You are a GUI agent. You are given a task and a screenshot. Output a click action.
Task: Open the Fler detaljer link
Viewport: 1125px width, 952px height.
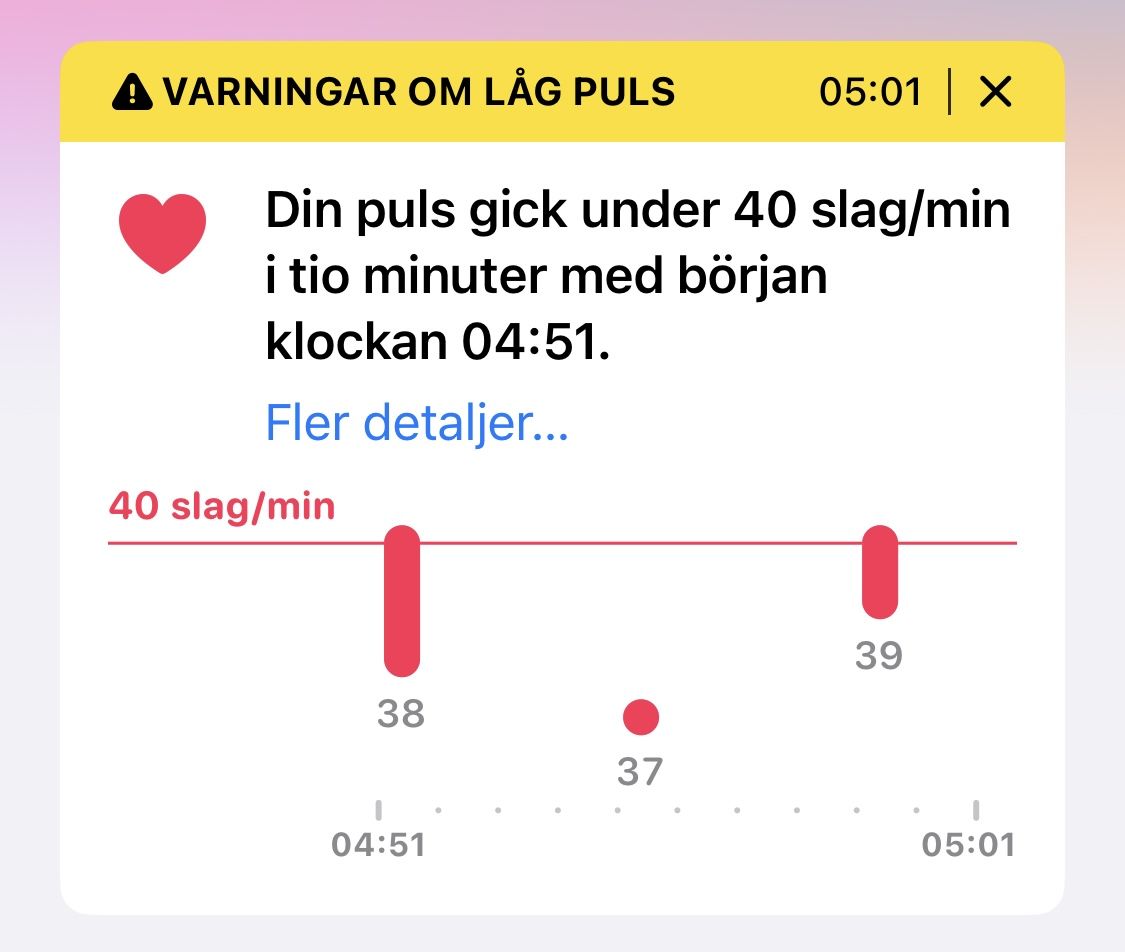coord(416,423)
